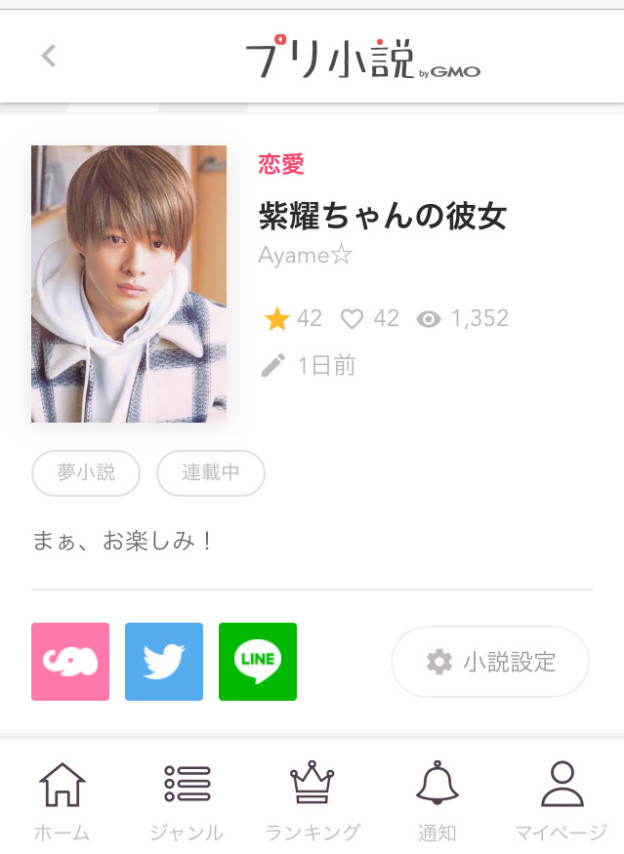Switch to the ホーム tab
This screenshot has width=624, height=854.
[62, 800]
